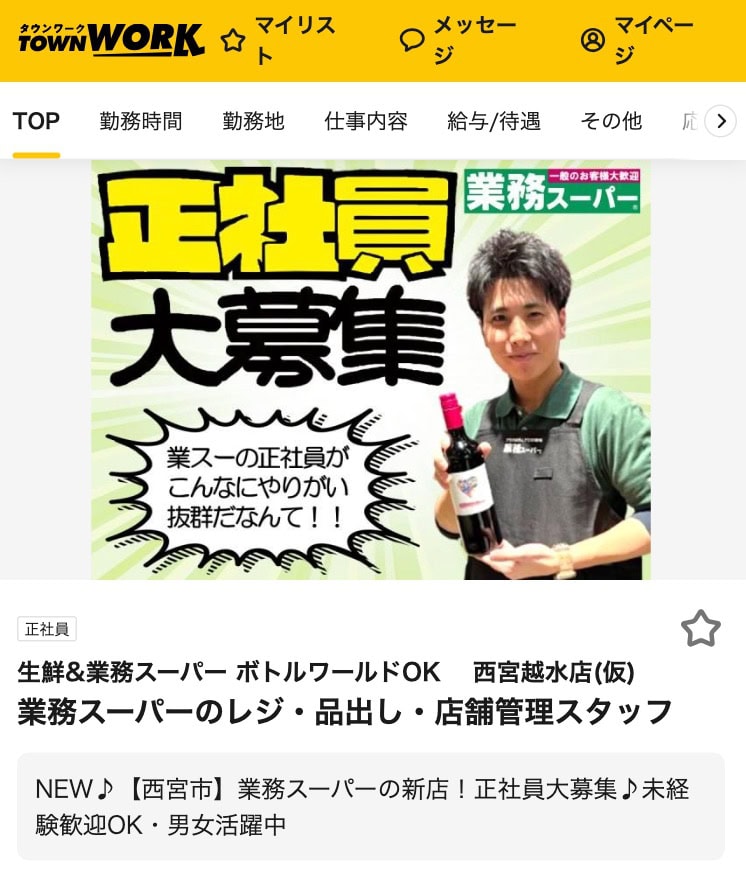The width and height of the screenshot is (746, 876).
Task: Select the TOP tab
Action: [37, 122]
